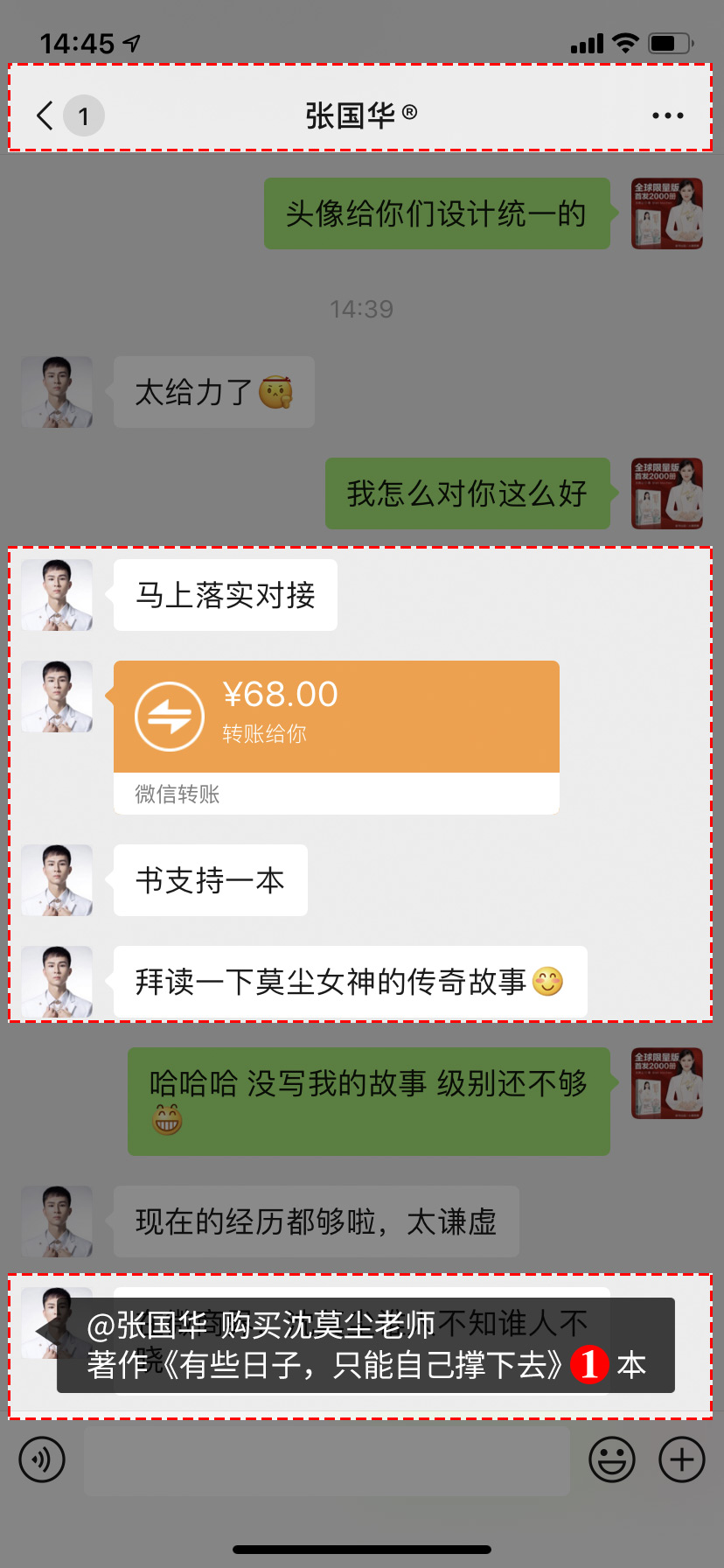Go back to the chat list
Screen dimensions: 724x1568
(x=45, y=115)
